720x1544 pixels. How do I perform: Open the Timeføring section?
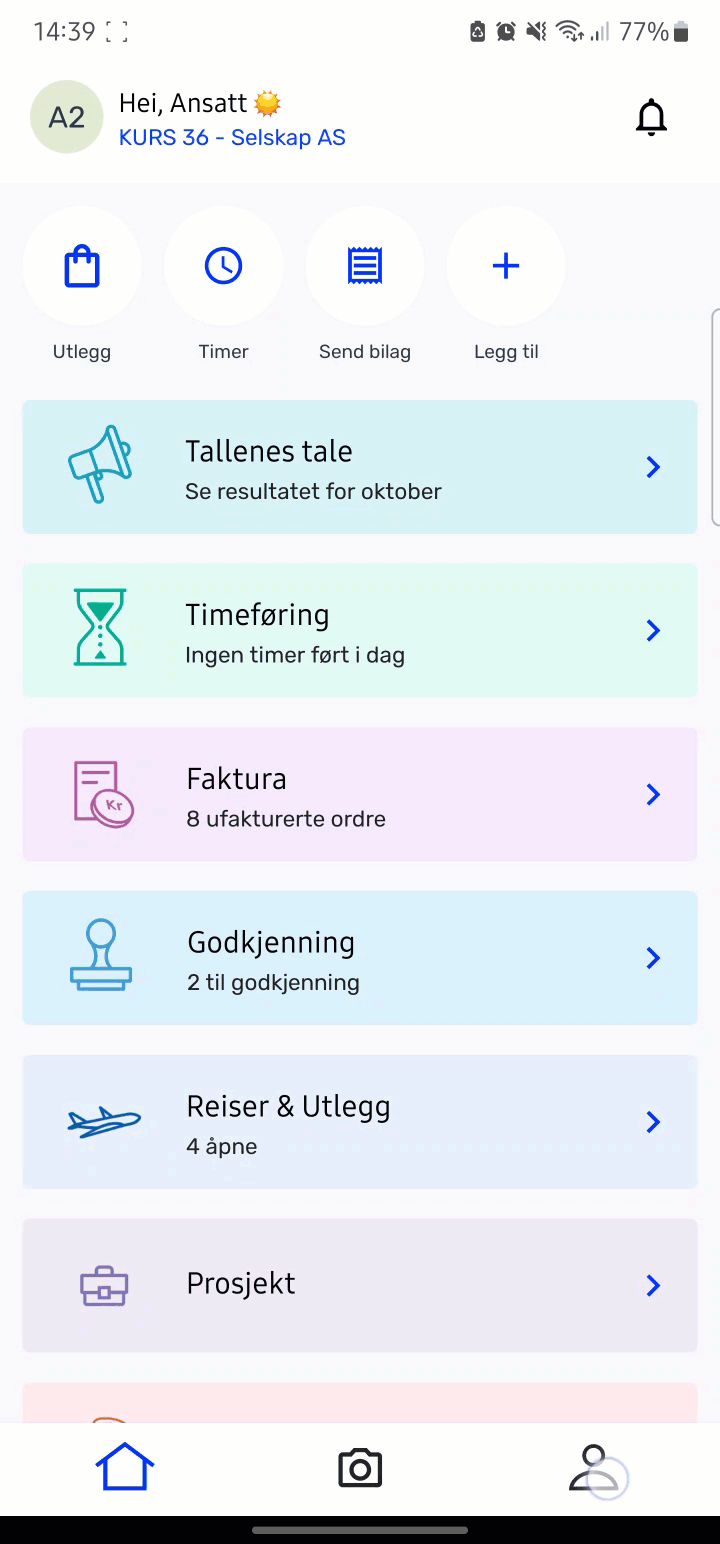pyautogui.click(x=360, y=629)
